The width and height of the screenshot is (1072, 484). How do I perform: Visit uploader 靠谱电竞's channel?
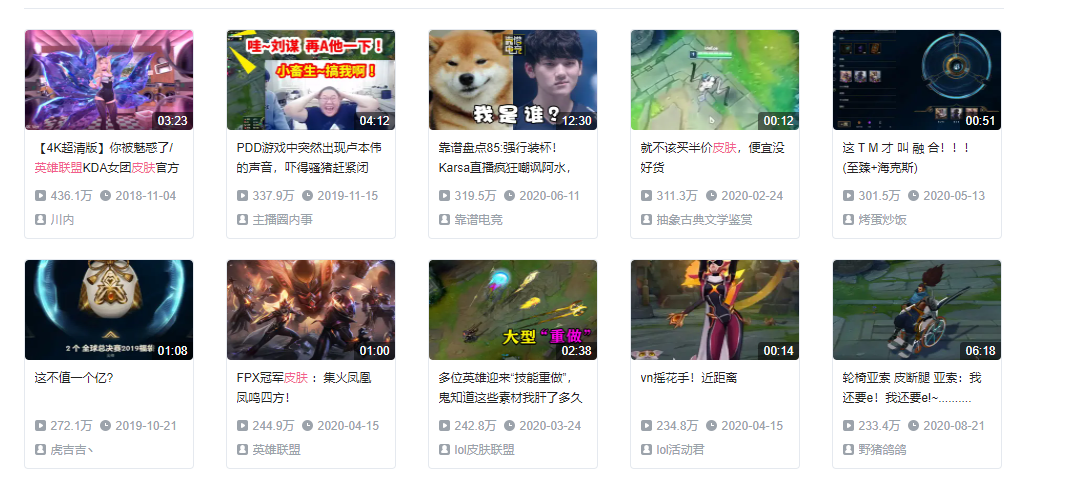[x=478, y=219]
